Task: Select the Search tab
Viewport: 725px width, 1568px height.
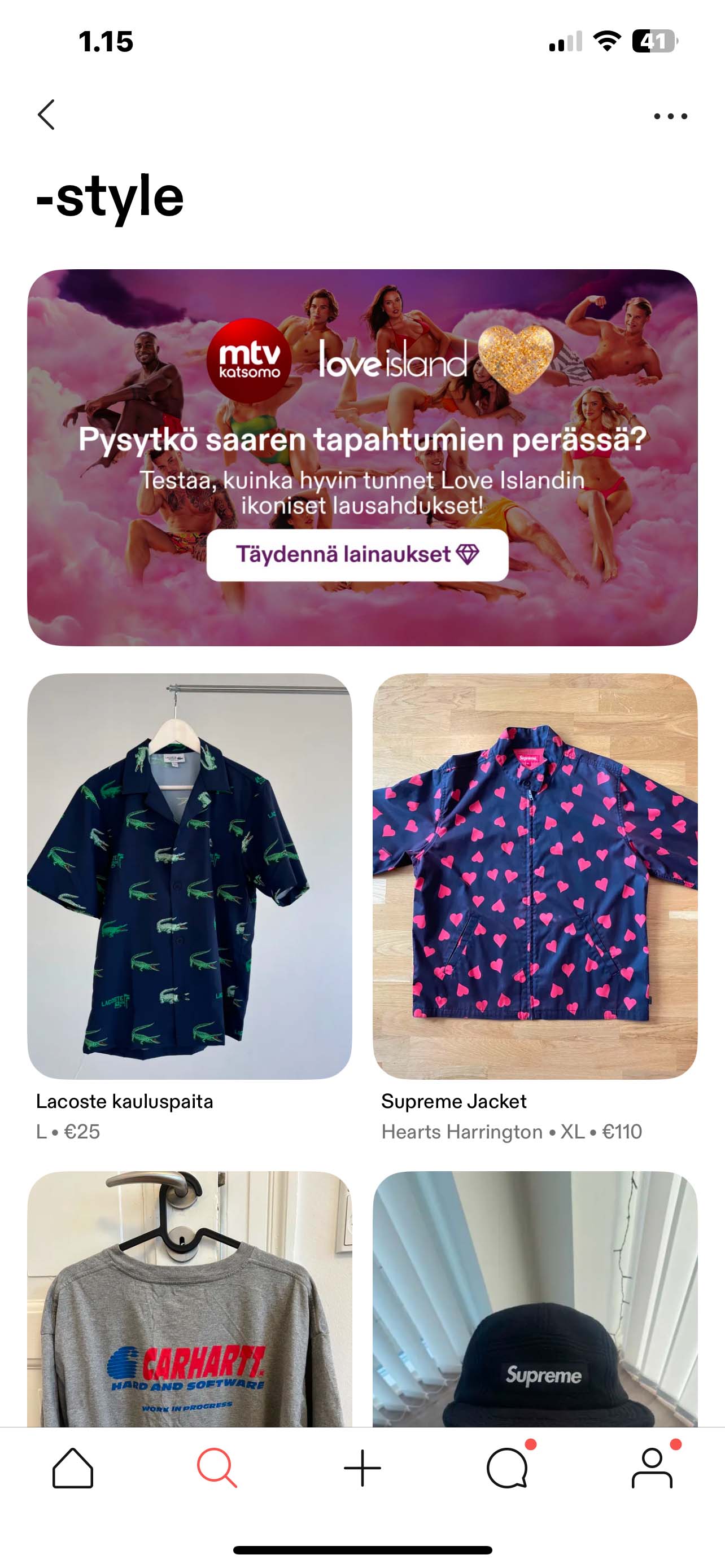Action: (x=217, y=1468)
